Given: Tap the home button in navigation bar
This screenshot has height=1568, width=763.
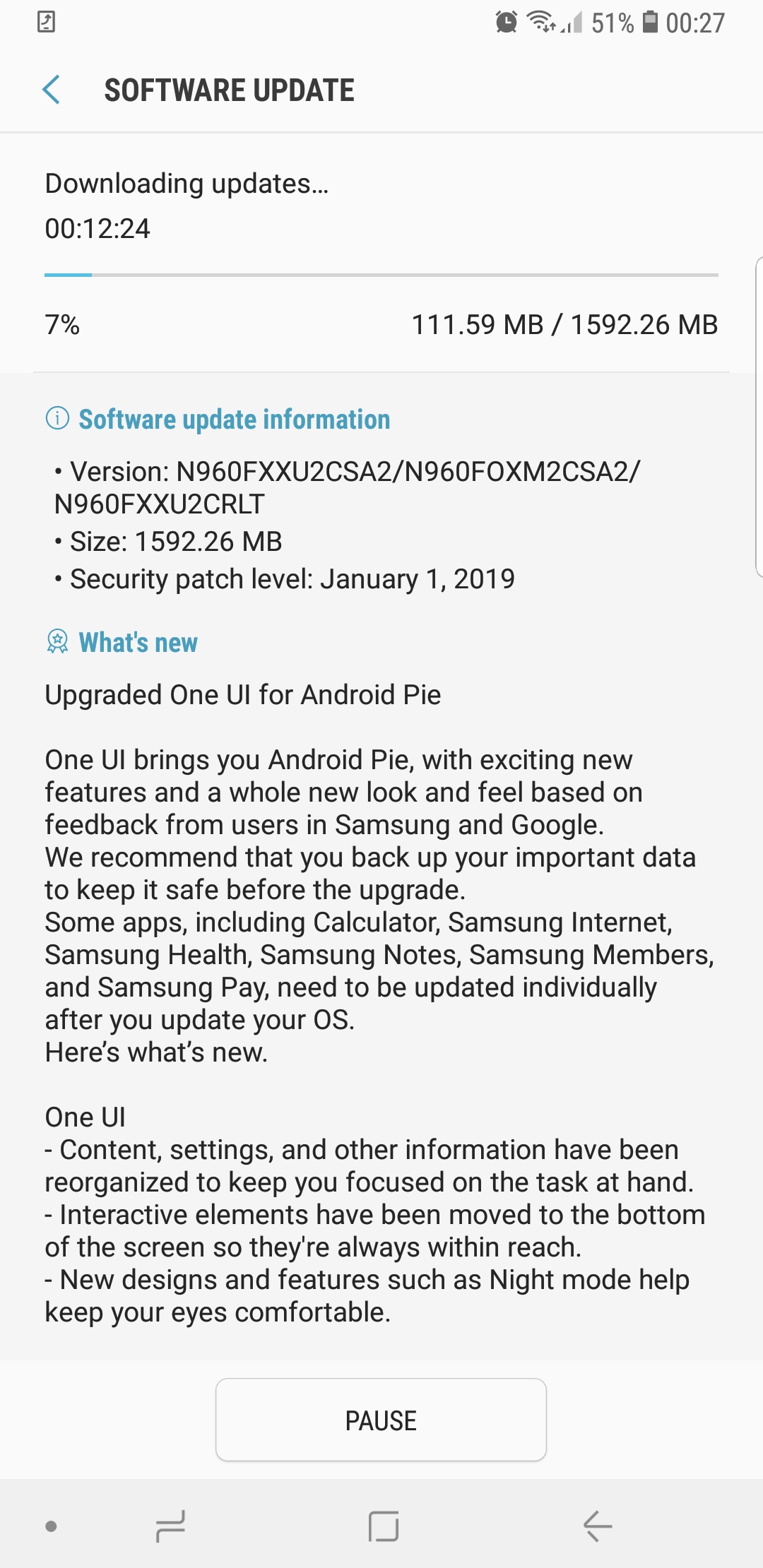Looking at the screenshot, I should (384, 1527).
